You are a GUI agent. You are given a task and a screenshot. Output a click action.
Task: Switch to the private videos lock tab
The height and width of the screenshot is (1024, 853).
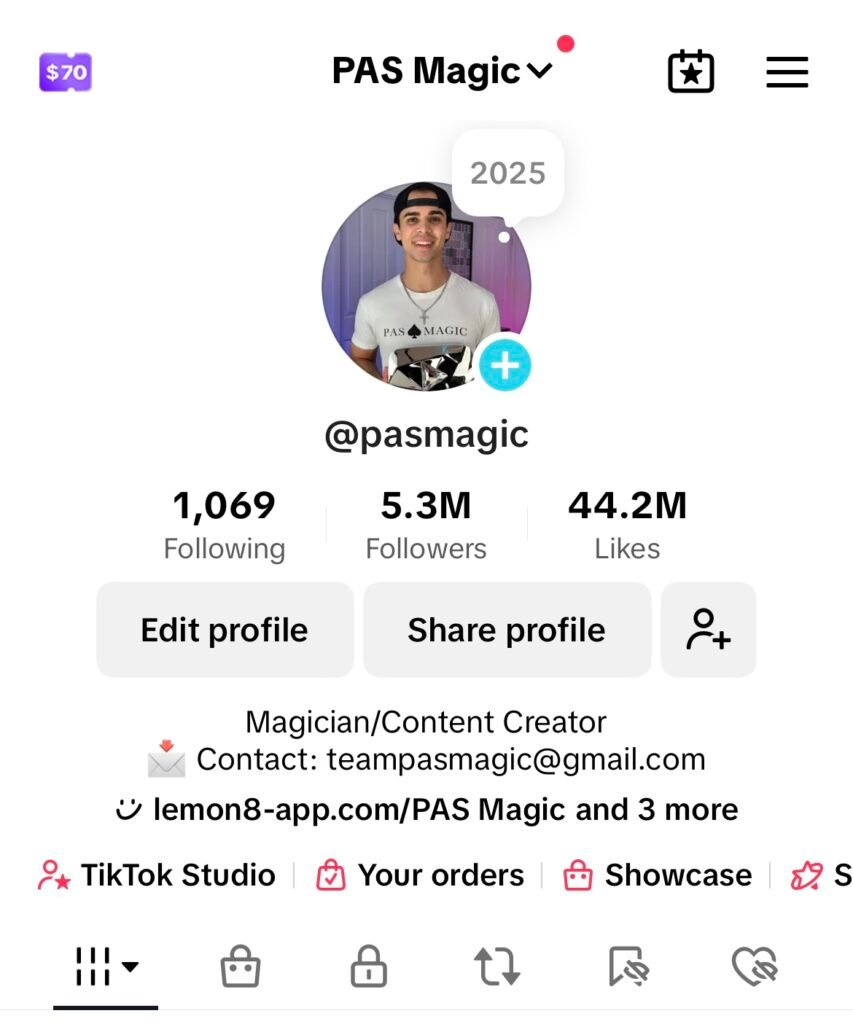tap(368, 967)
